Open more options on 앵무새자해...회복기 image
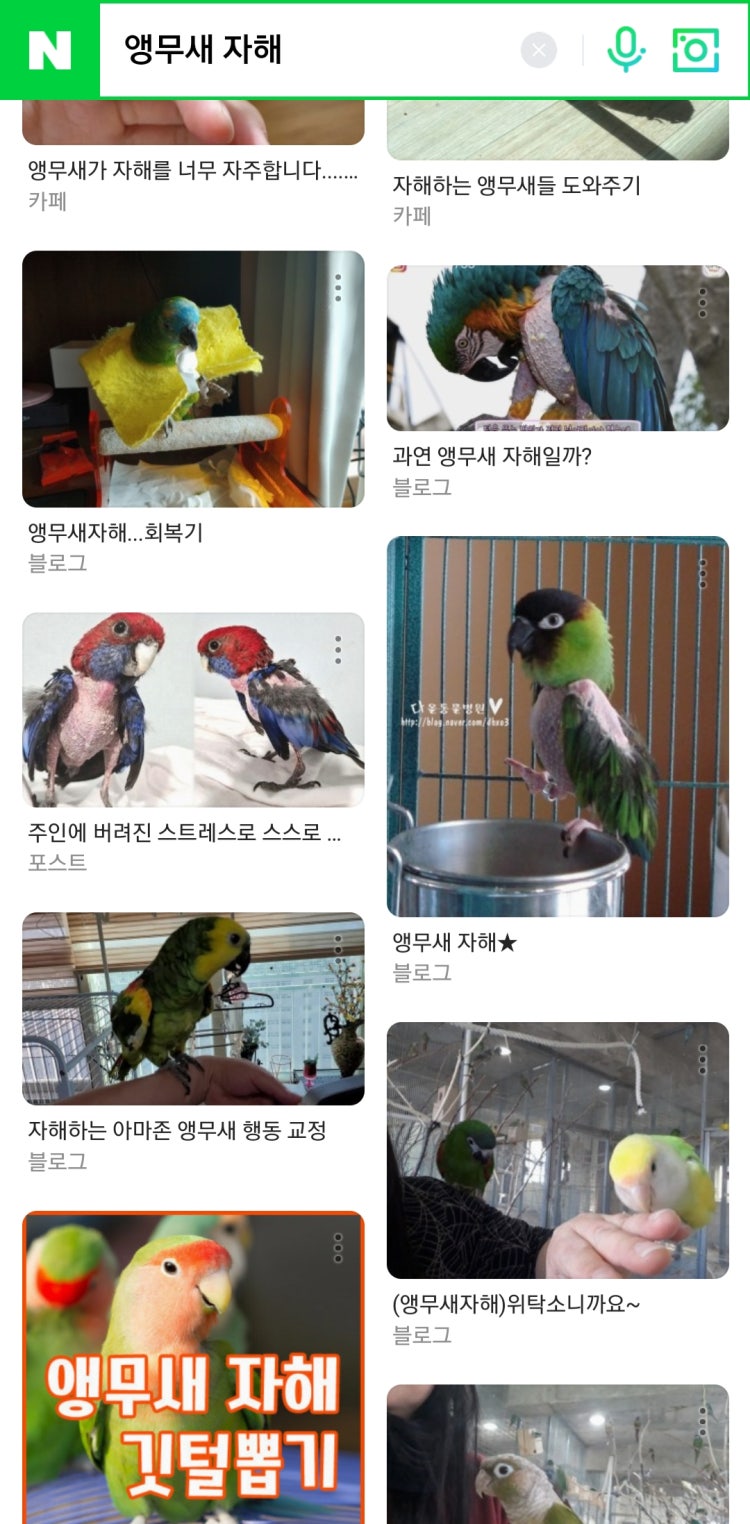This screenshot has height=1524, width=750. [338, 288]
